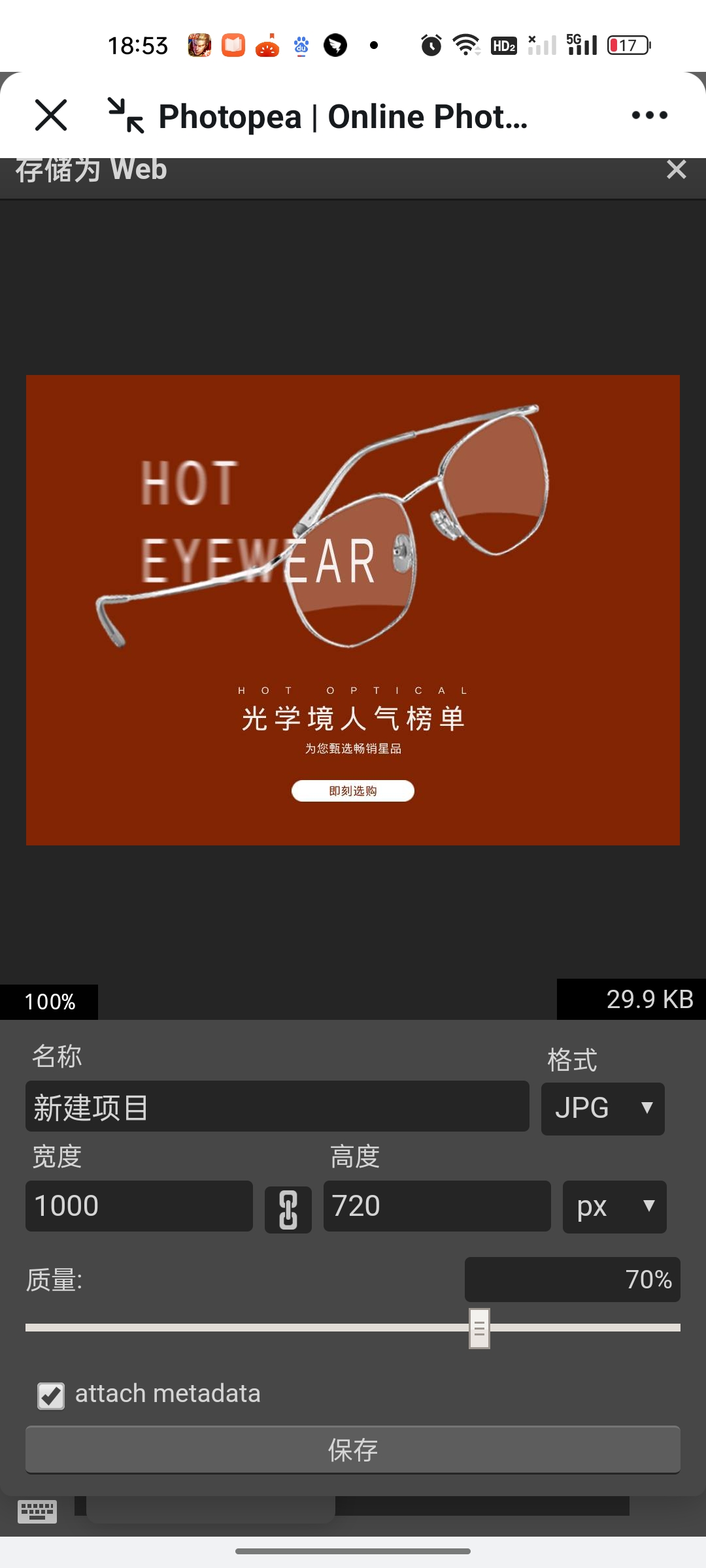Dismiss the 存储为 Web dialog

(676, 170)
